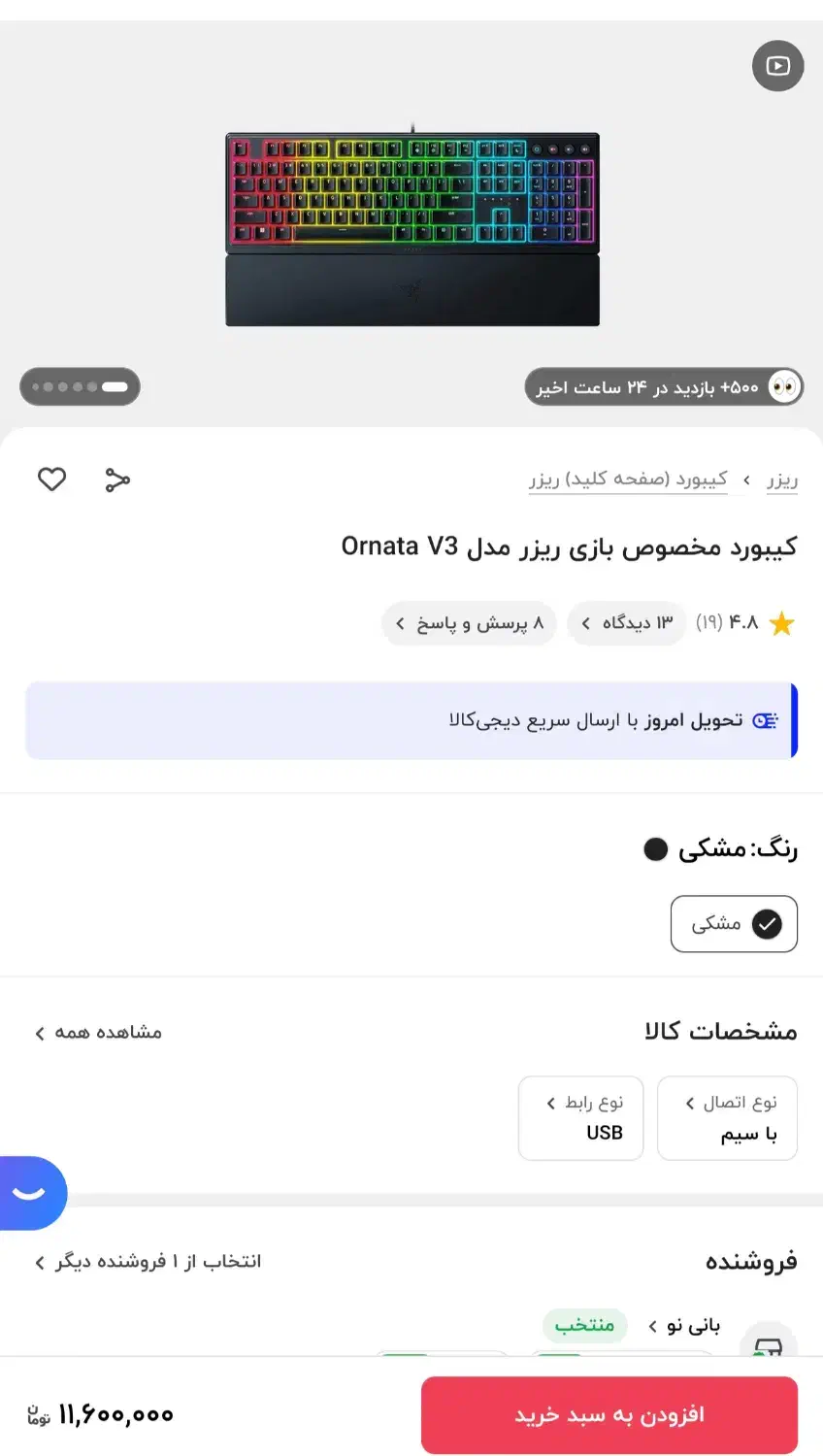The height and width of the screenshot is (1456, 823).
Task: Click the منتخب seller badge
Action: pos(585,1324)
